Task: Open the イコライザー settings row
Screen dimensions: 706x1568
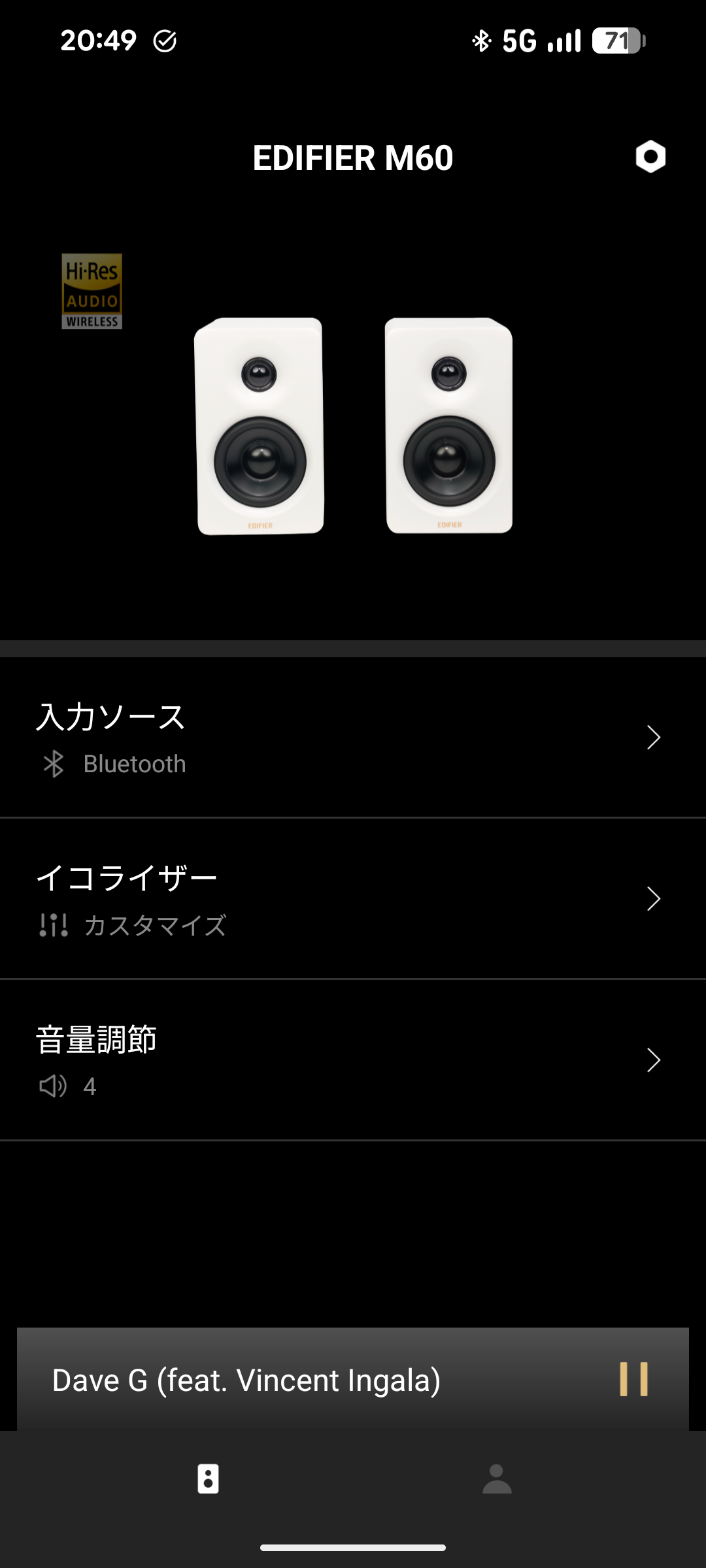Action: 353,899
